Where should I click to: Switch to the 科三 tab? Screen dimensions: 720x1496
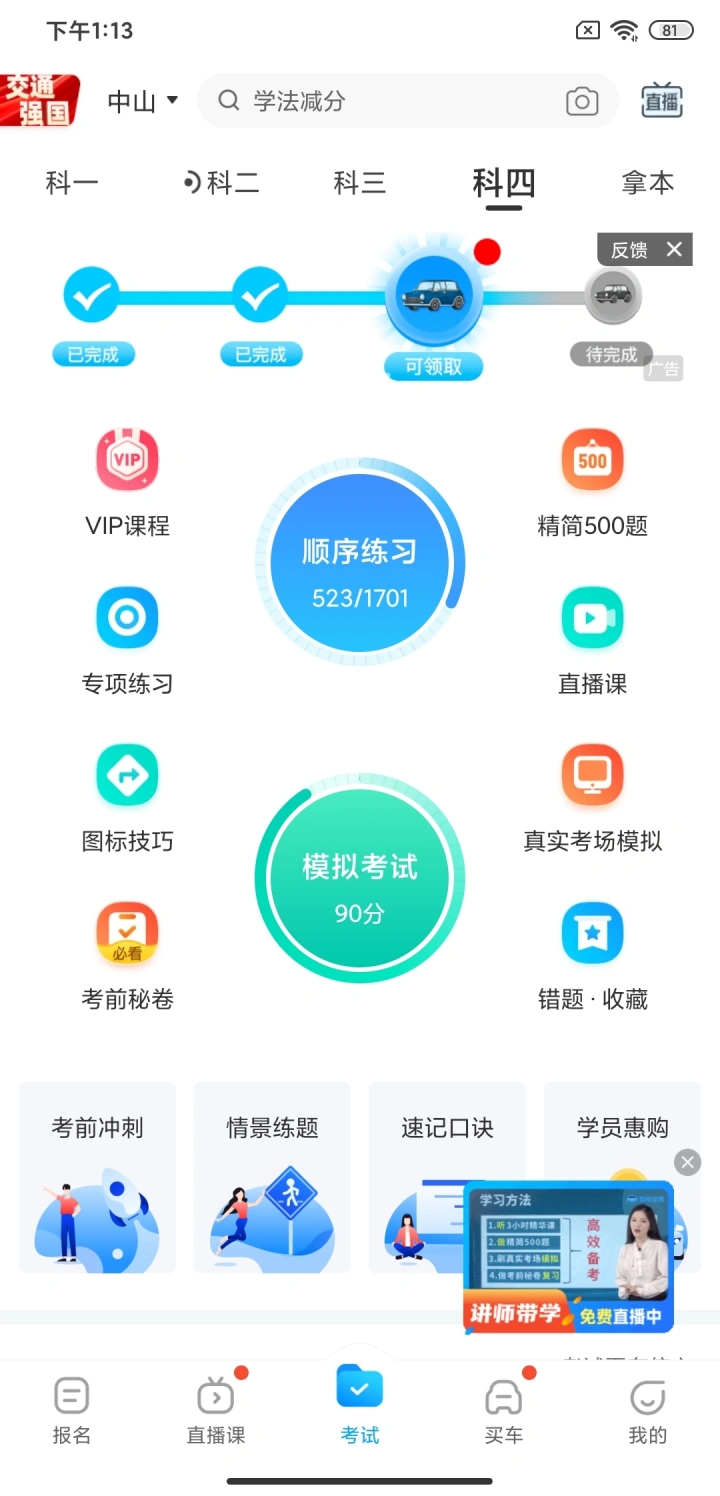pos(359,183)
